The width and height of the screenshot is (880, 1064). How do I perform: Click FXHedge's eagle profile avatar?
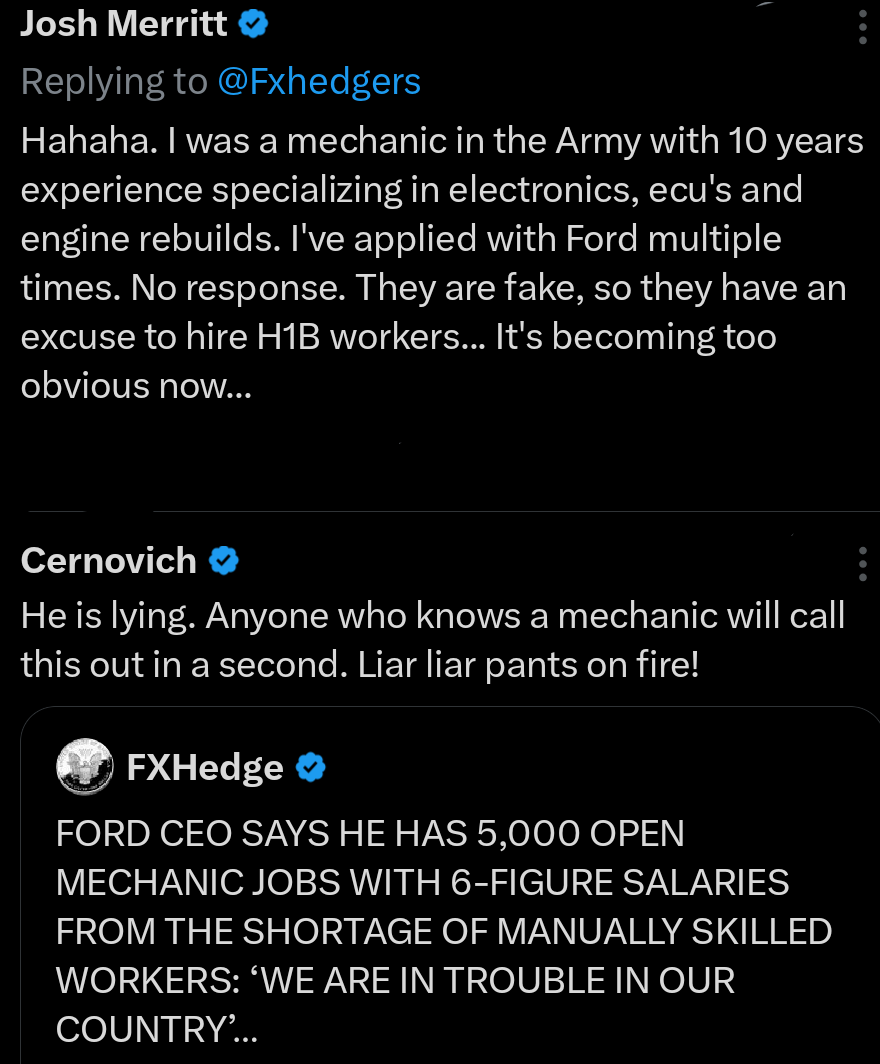[85, 767]
